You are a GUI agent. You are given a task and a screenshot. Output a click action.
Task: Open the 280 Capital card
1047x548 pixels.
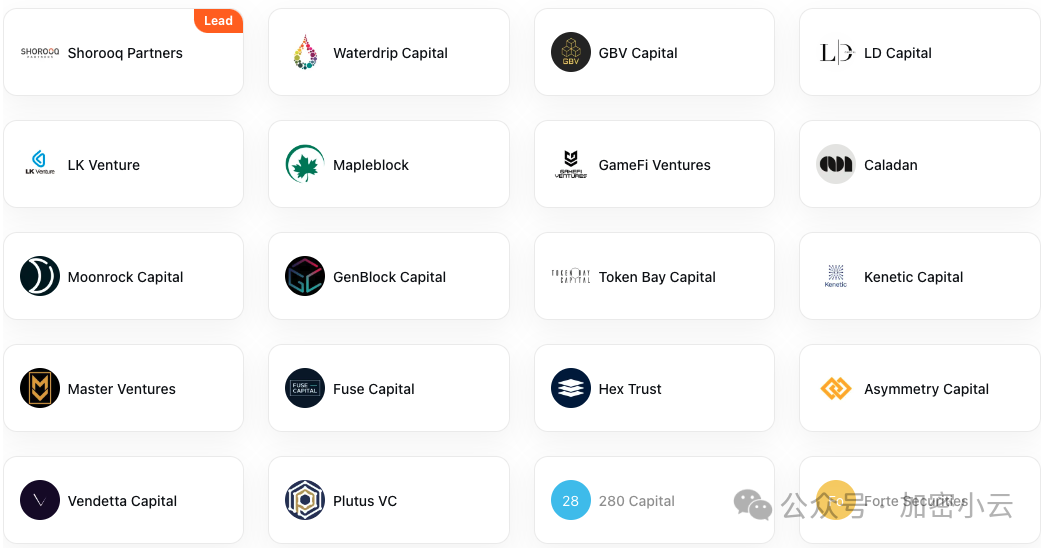point(654,501)
